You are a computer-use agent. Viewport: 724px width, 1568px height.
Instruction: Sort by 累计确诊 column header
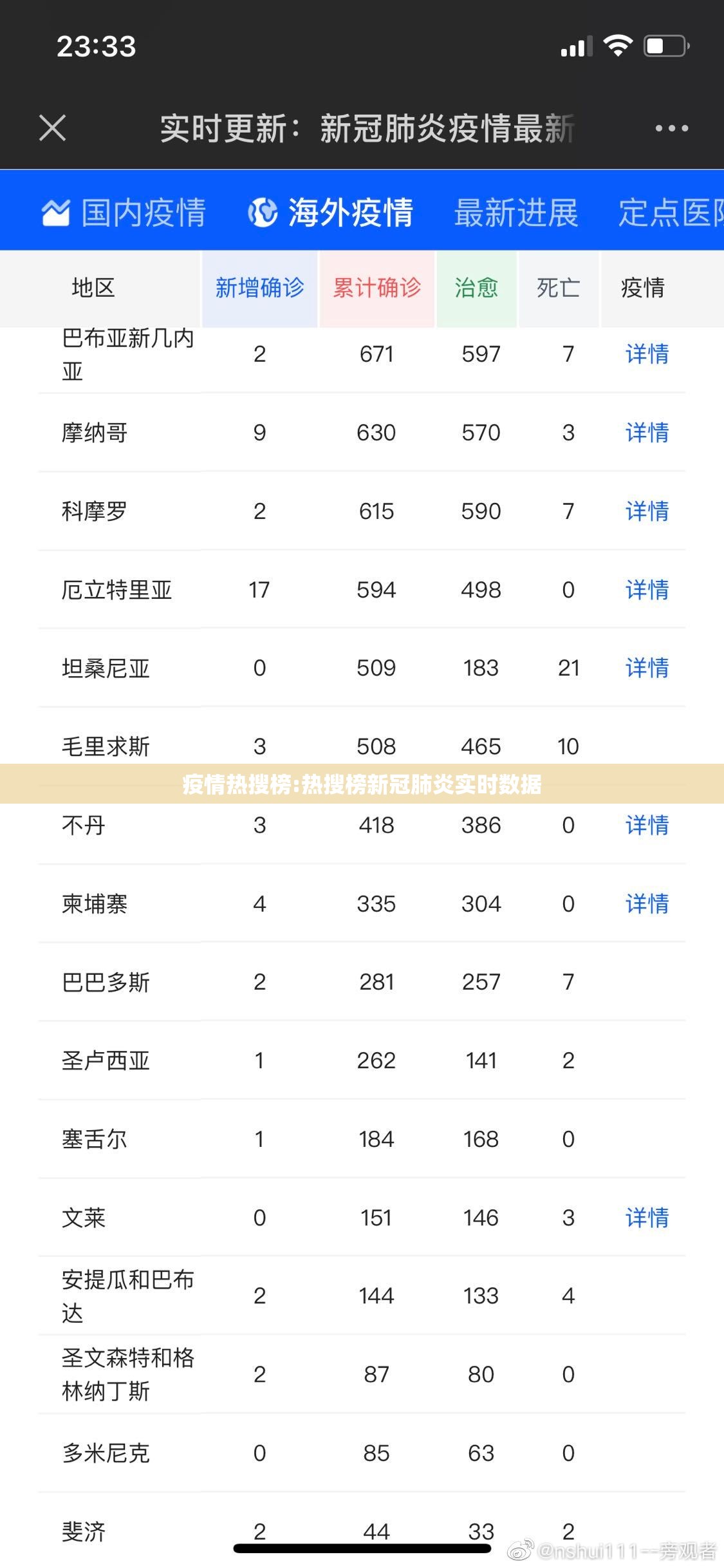click(x=377, y=288)
